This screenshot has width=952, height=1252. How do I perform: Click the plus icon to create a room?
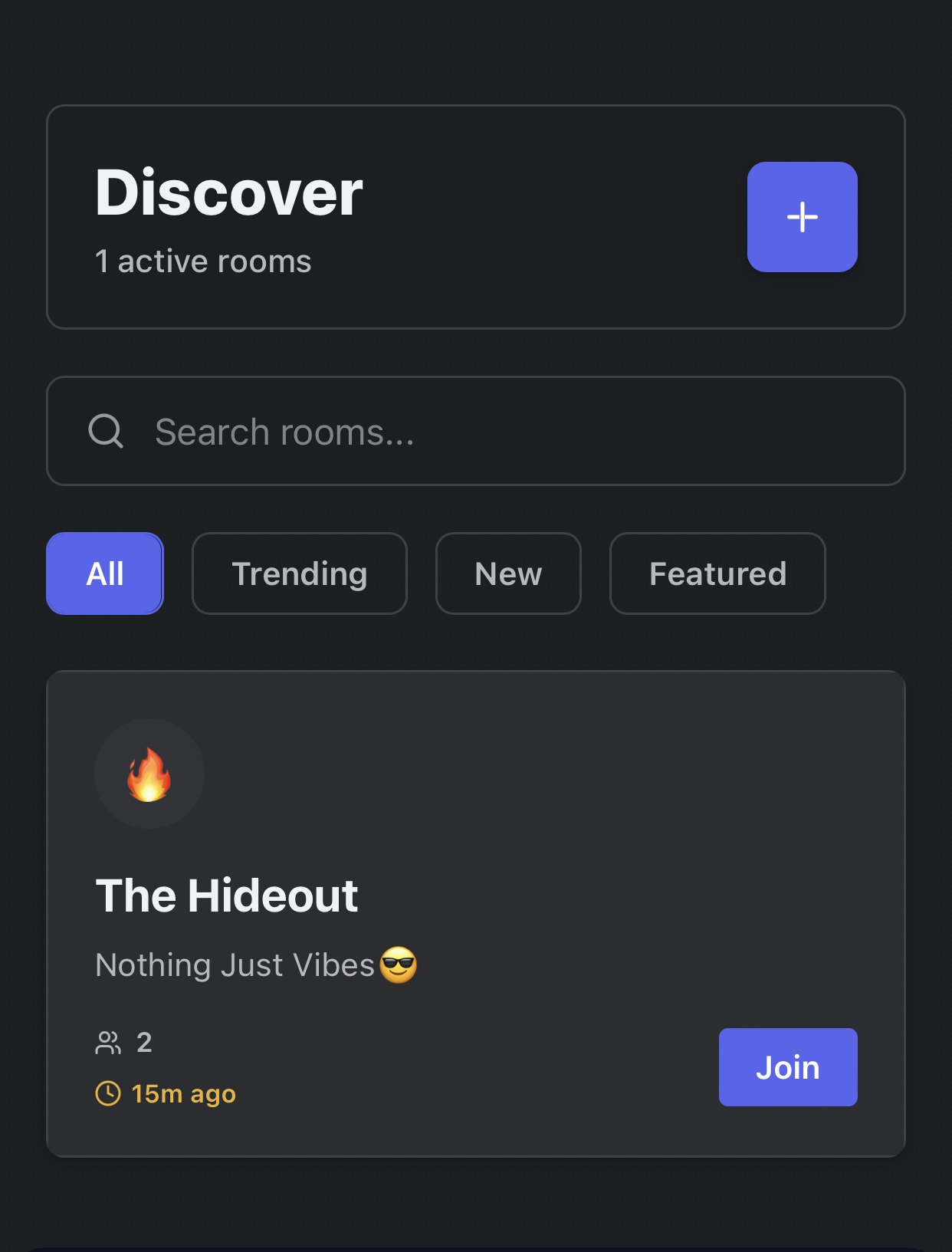coord(802,217)
